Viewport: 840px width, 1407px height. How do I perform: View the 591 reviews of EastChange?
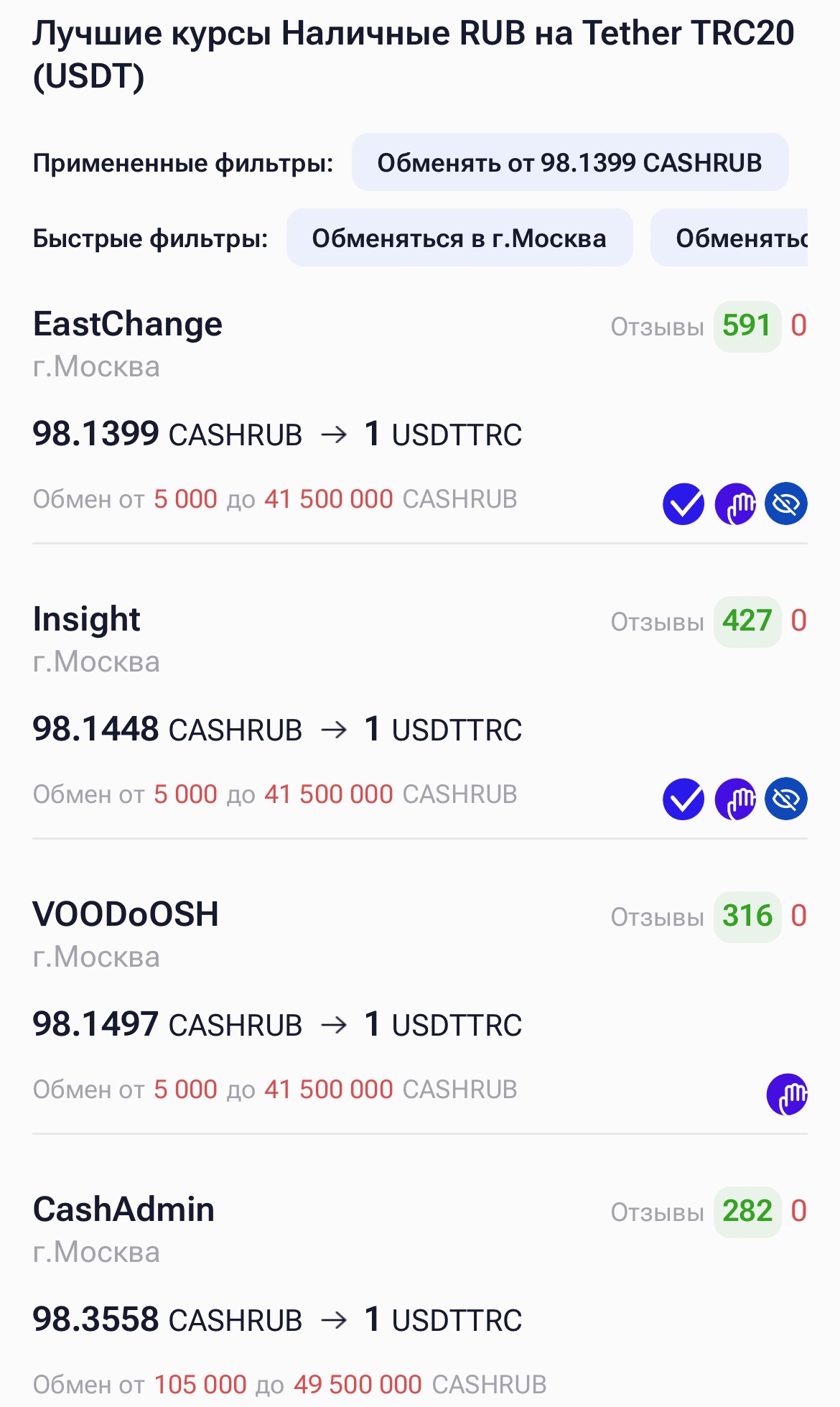tap(747, 326)
